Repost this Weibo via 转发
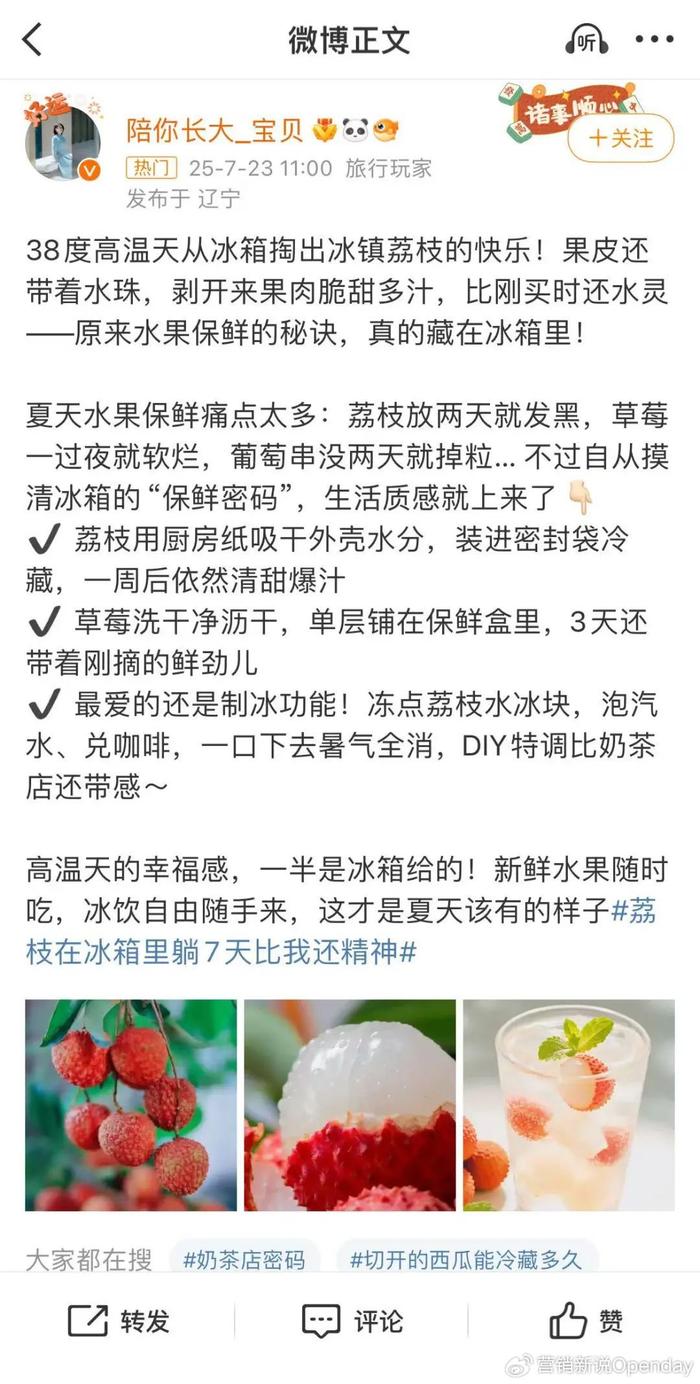The height and width of the screenshot is (1384, 700). (119, 1321)
